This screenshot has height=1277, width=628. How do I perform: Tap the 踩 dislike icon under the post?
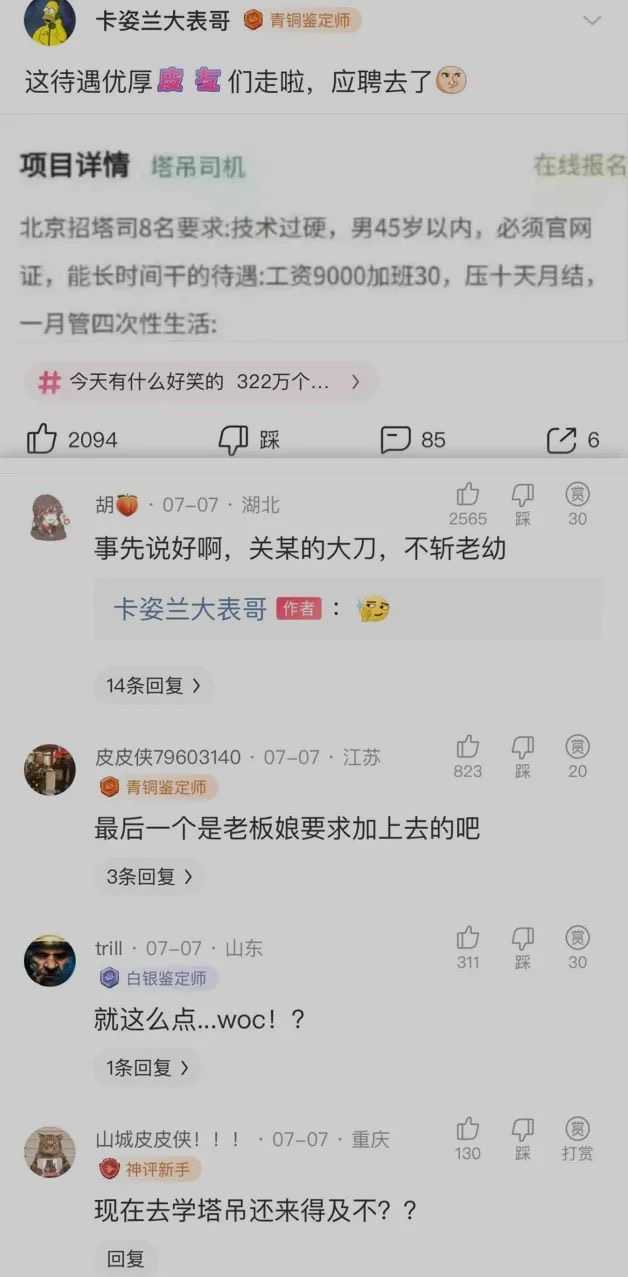(x=234, y=439)
